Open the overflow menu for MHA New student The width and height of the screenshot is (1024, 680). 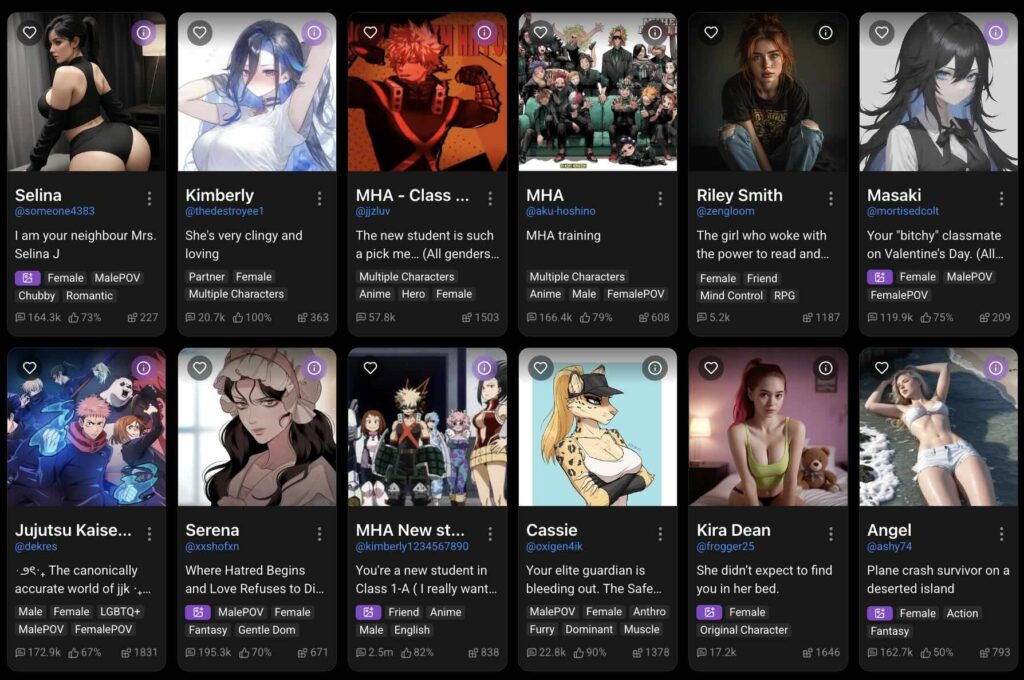point(490,533)
